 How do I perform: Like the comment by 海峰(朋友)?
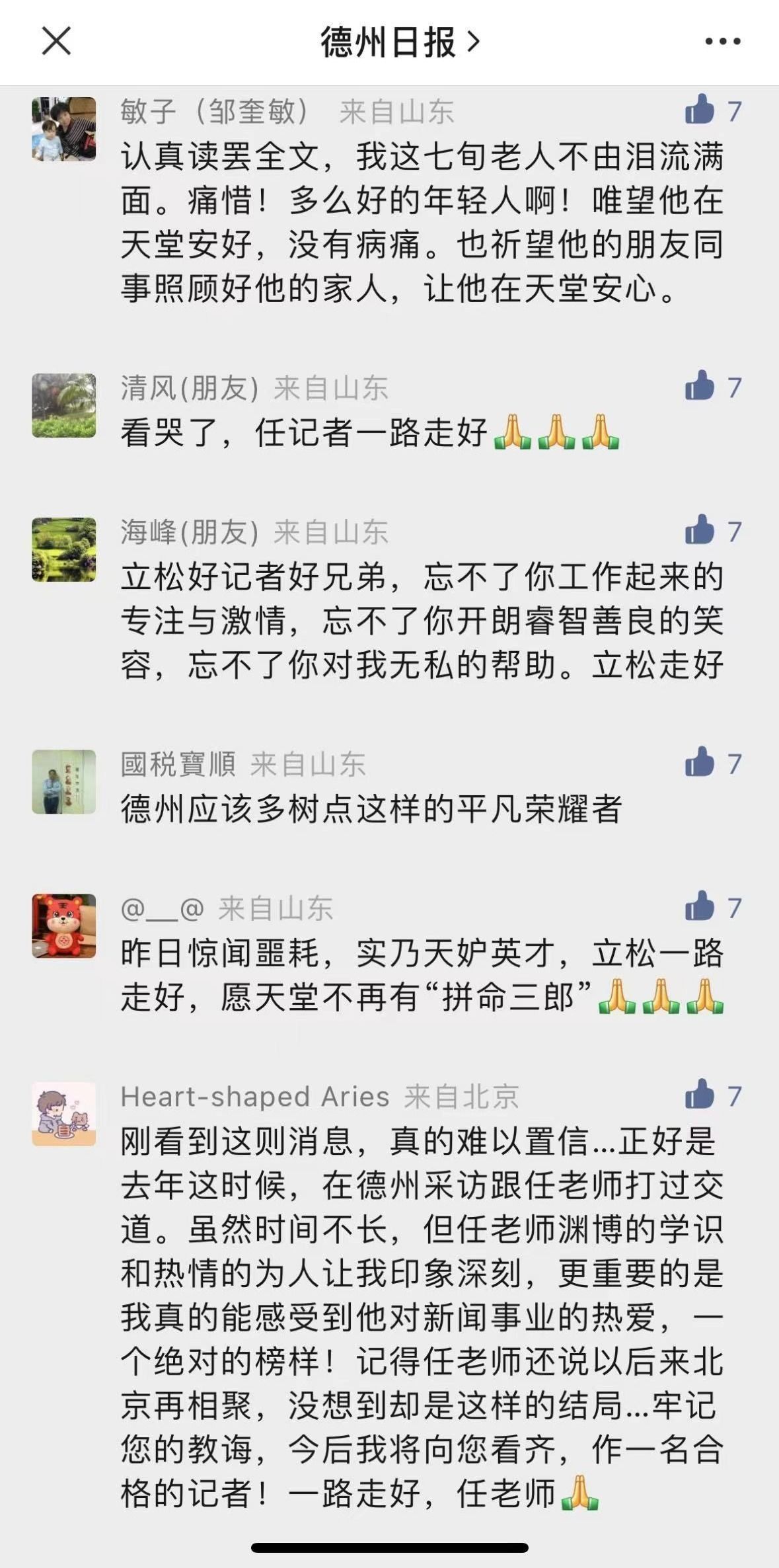pyautogui.click(x=700, y=530)
